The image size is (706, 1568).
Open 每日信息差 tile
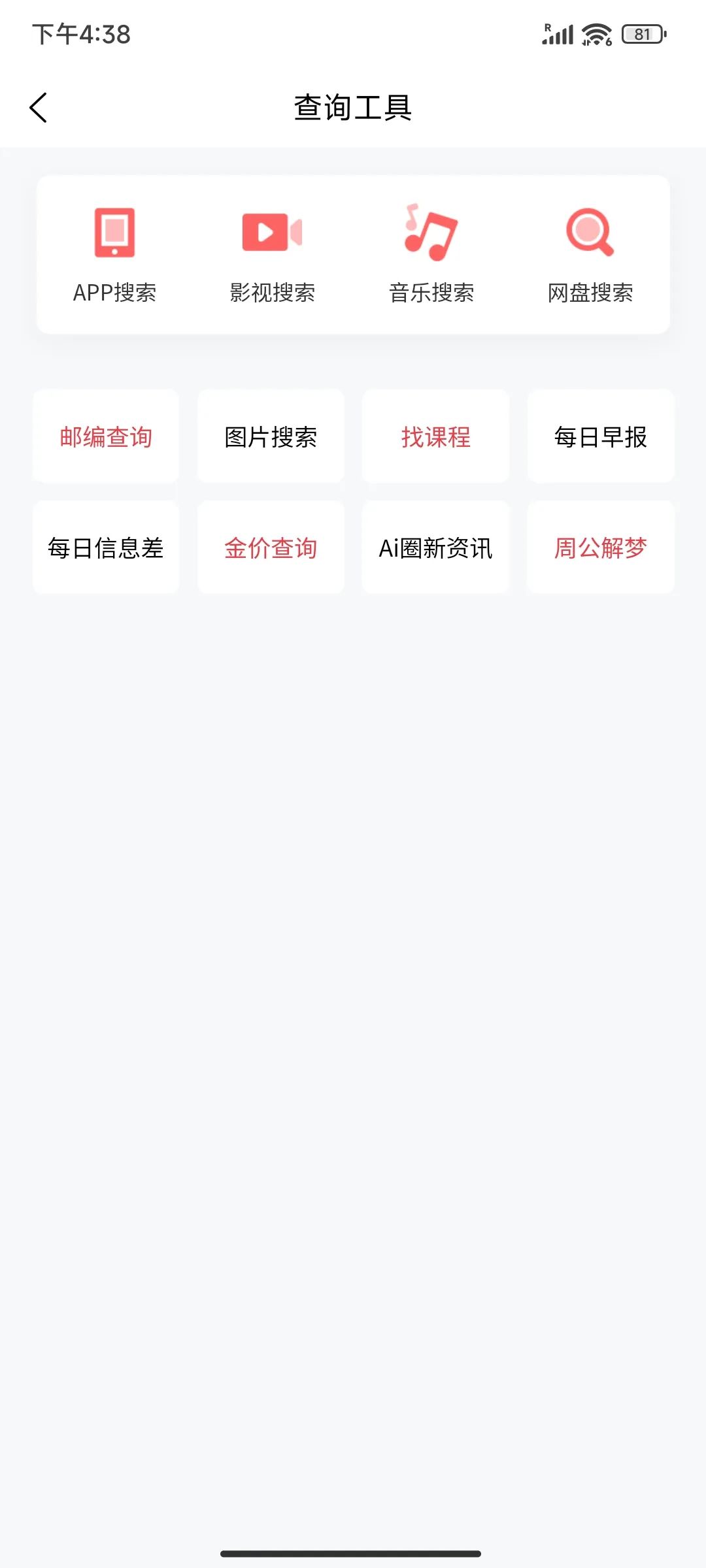(x=106, y=547)
